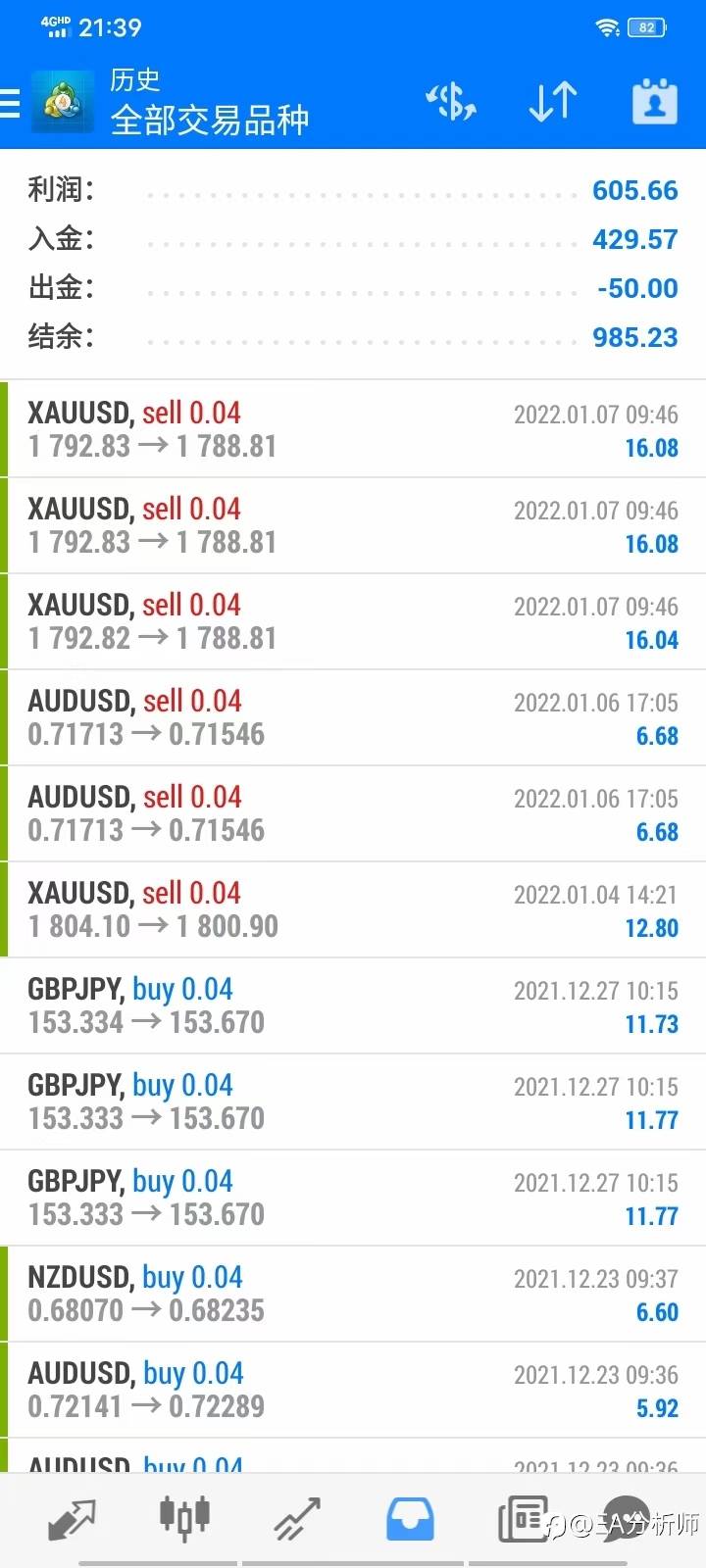Expand the XAUUSD sell trade with 16.04 profit
Screen dimensions: 706x1568
353,621
